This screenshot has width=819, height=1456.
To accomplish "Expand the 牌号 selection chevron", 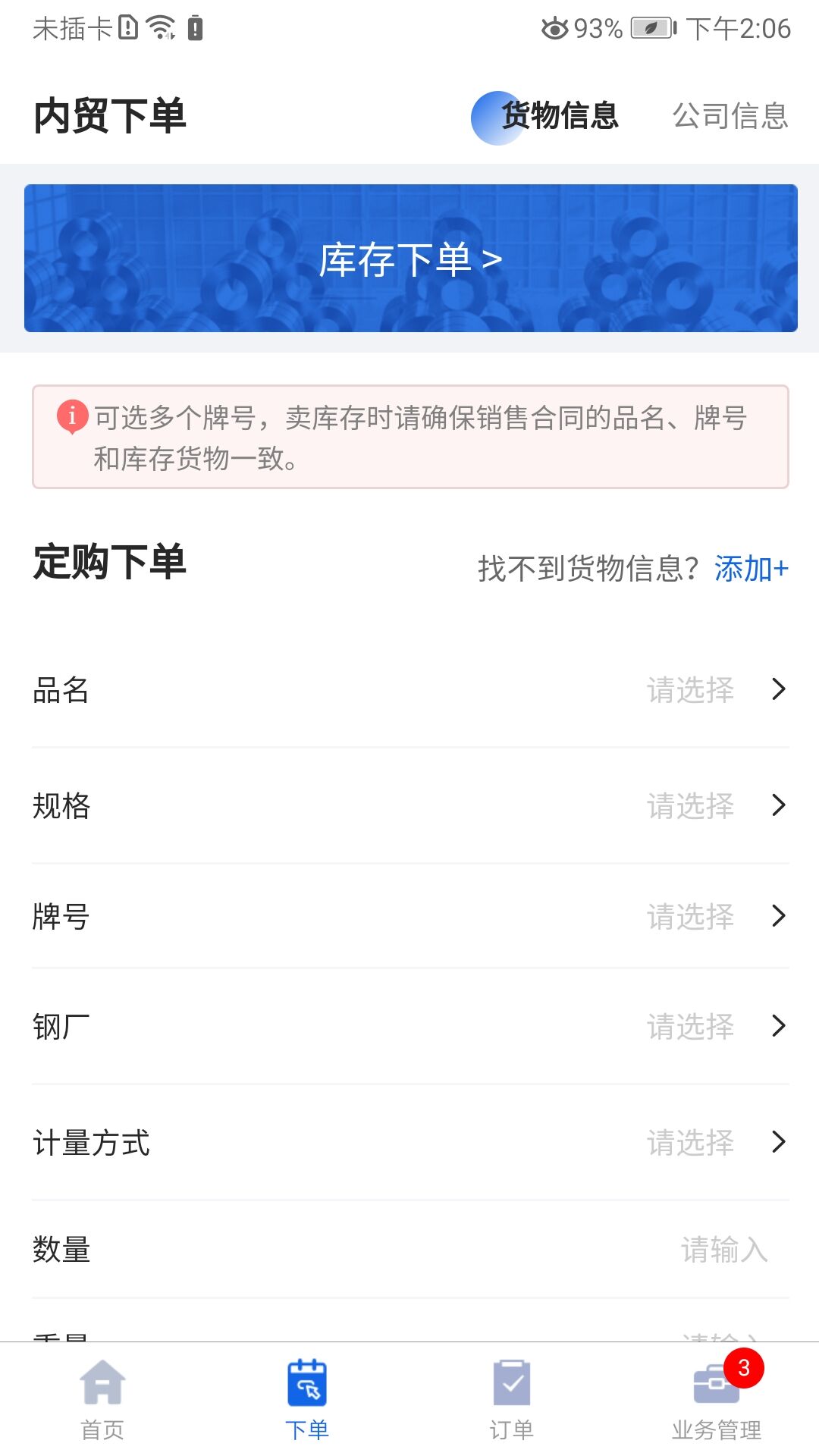I will [779, 917].
